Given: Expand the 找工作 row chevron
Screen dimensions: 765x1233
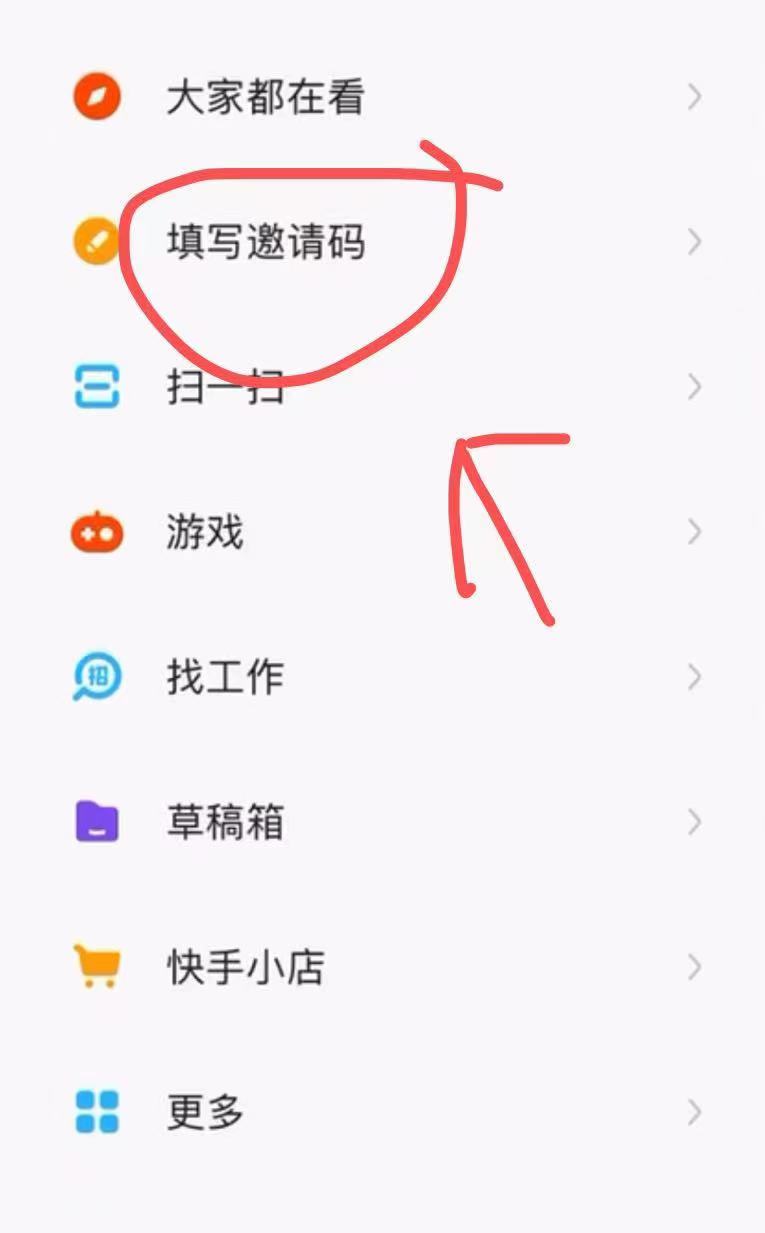Looking at the screenshot, I should pyautogui.click(x=694, y=677).
